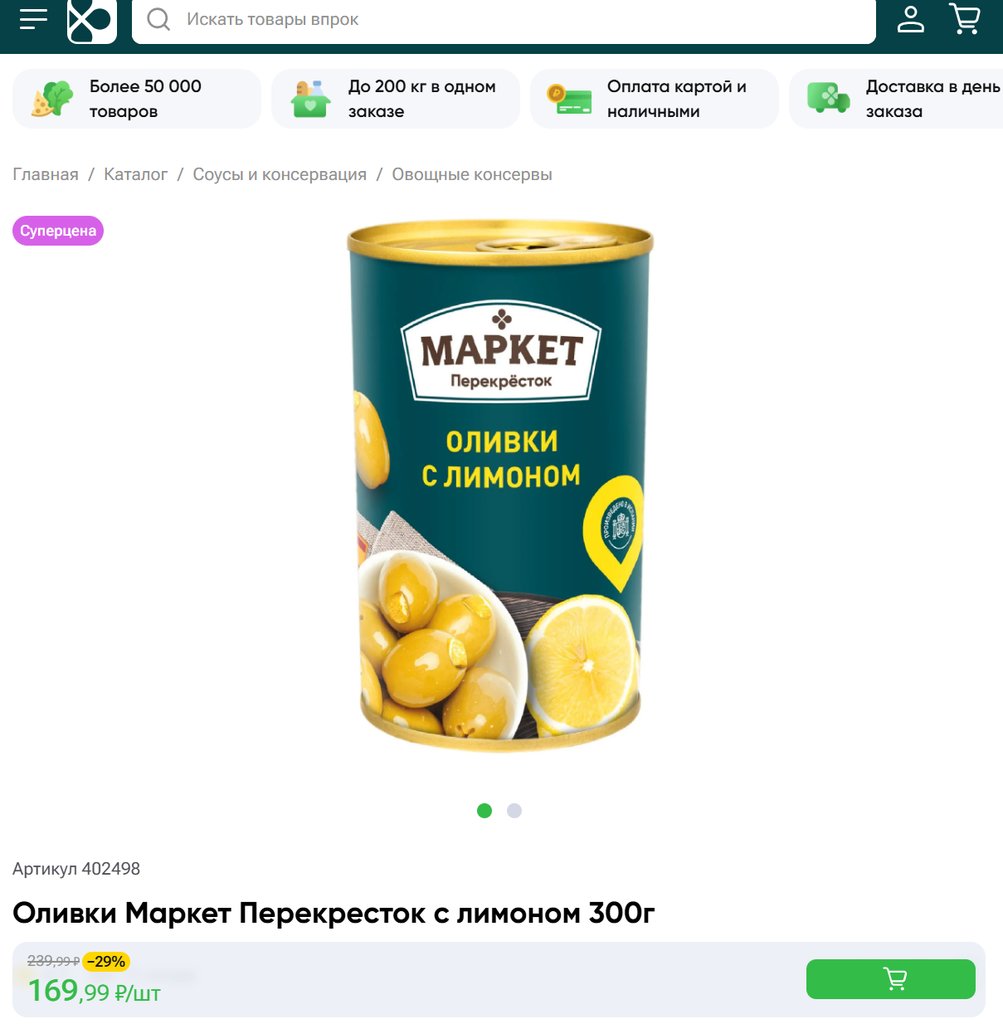The height and width of the screenshot is (1024, 1003).
Task: Open the user profile icon
Action: click(910, 19)
